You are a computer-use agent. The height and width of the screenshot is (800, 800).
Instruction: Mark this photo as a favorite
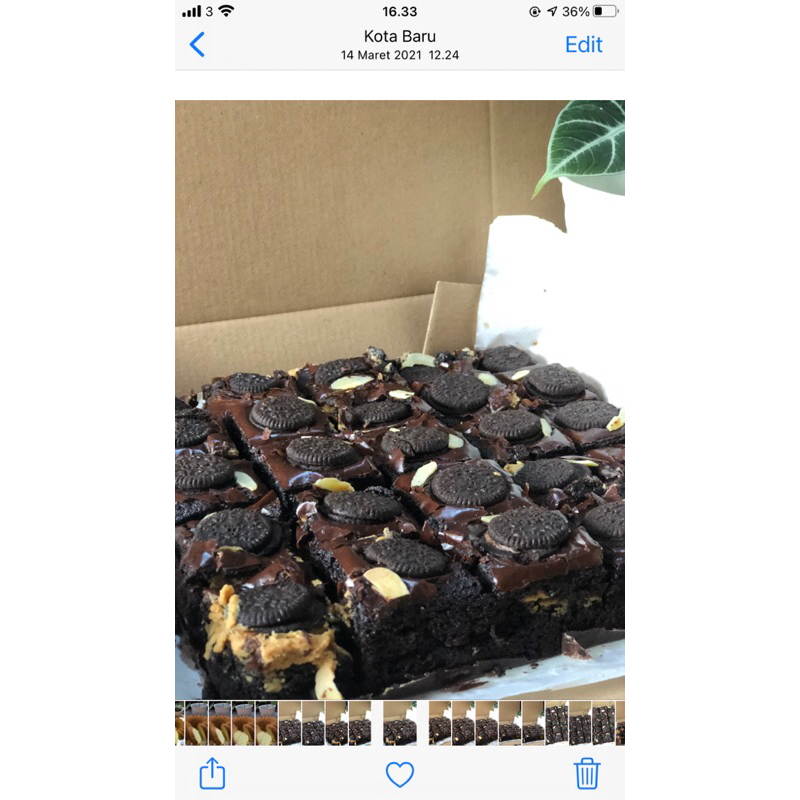[400, 774]
